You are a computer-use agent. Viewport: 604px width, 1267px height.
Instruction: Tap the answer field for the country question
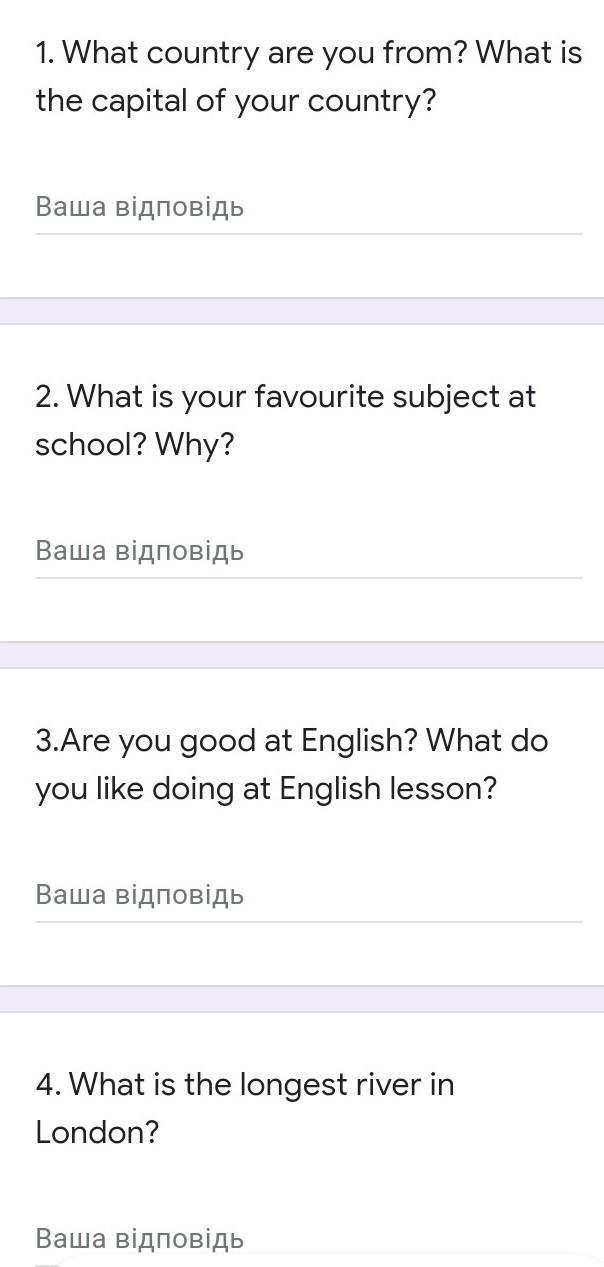[308, 208]
